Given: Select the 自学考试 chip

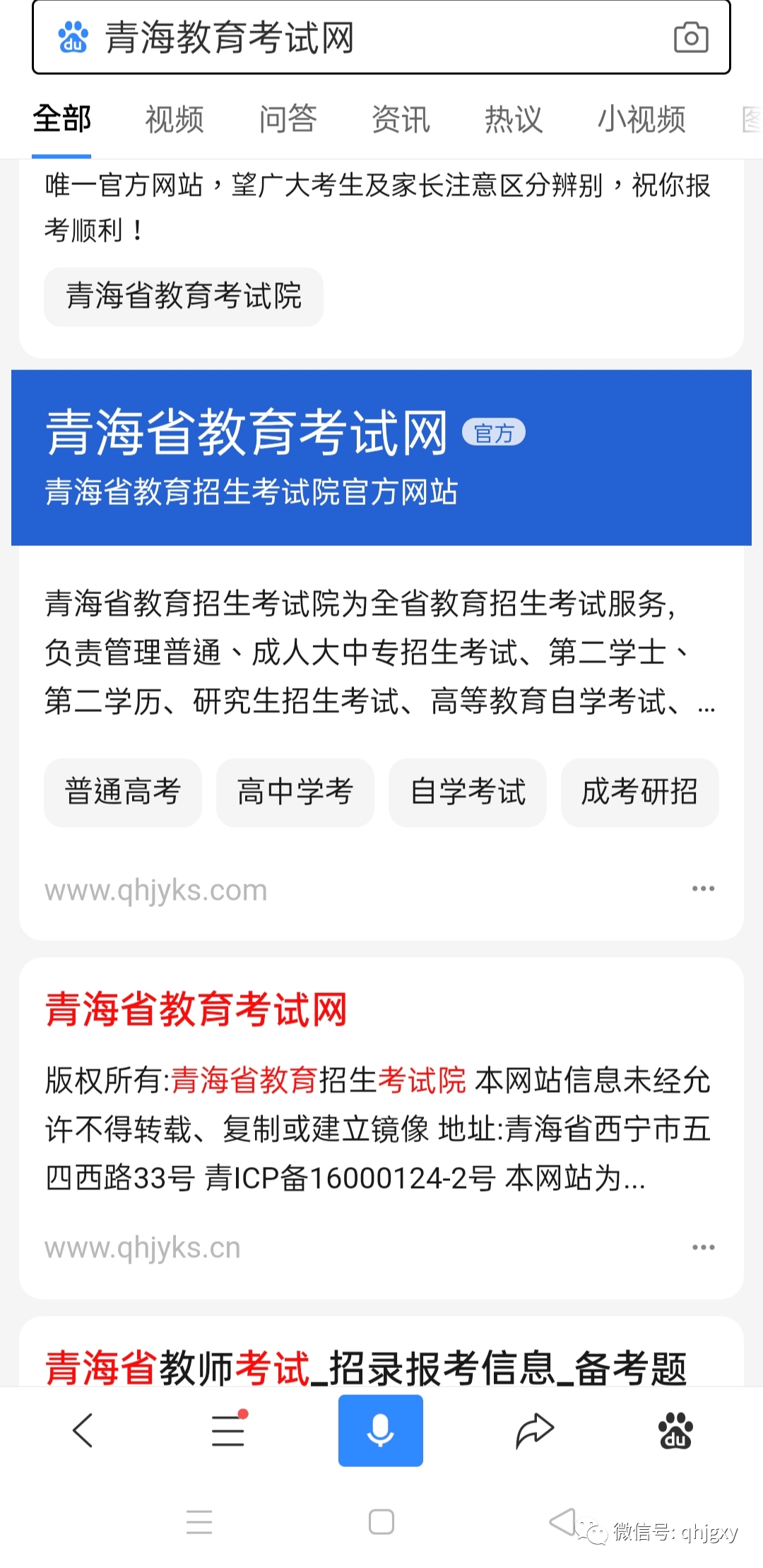Looking at the screenshot, I should pos(468,792).
